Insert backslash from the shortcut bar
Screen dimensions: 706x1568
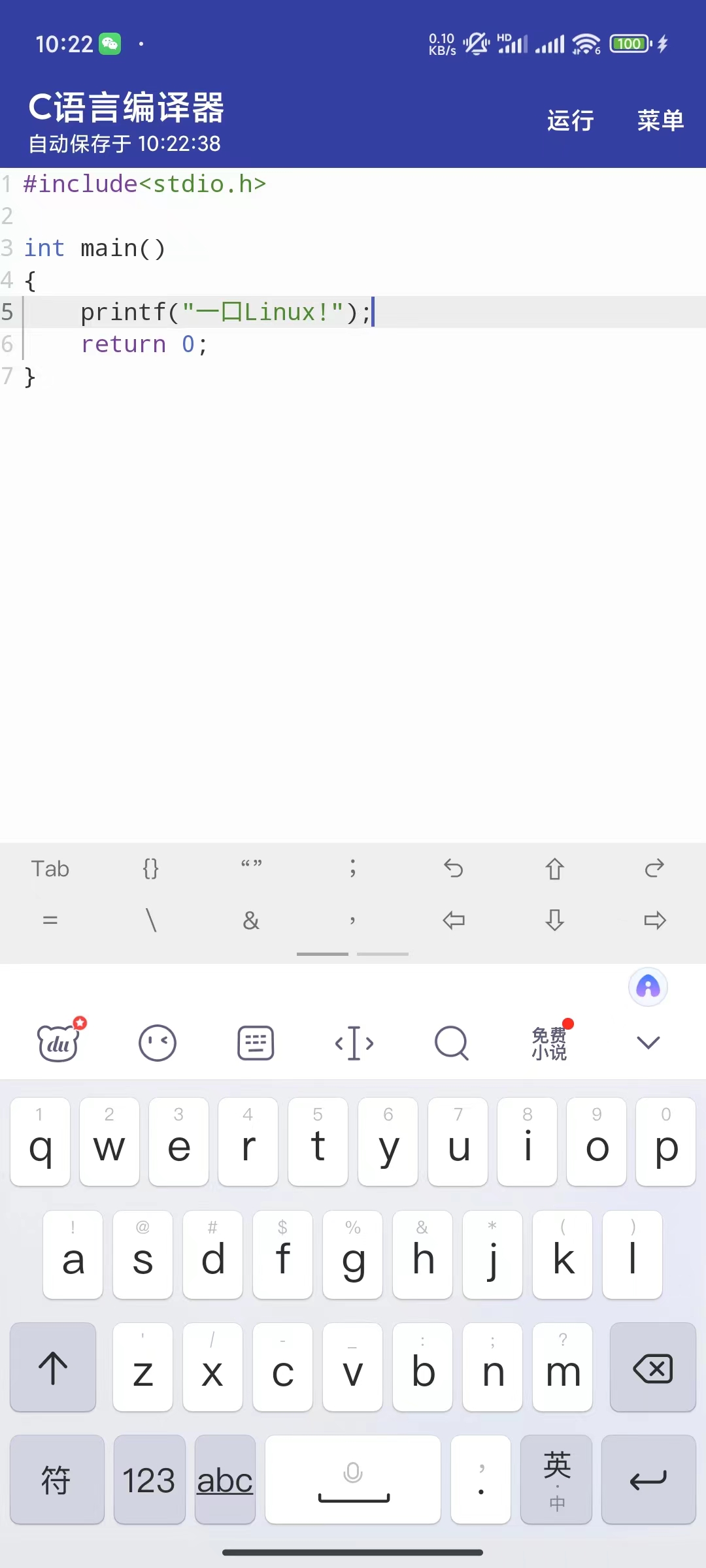[151, 921]
